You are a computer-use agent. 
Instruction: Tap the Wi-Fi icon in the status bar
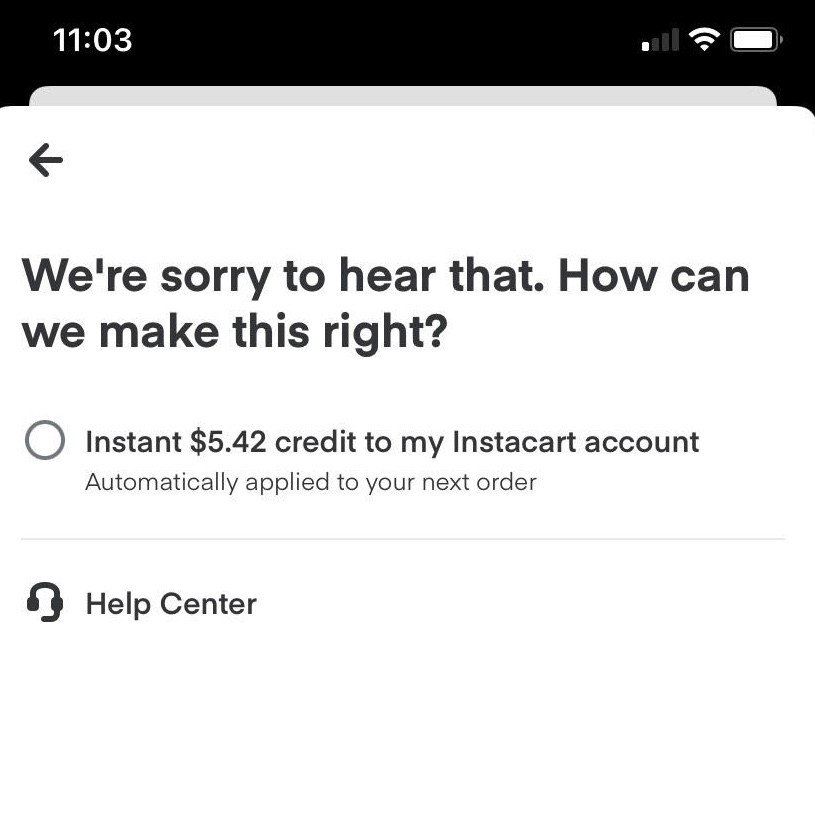click(706, 39)
